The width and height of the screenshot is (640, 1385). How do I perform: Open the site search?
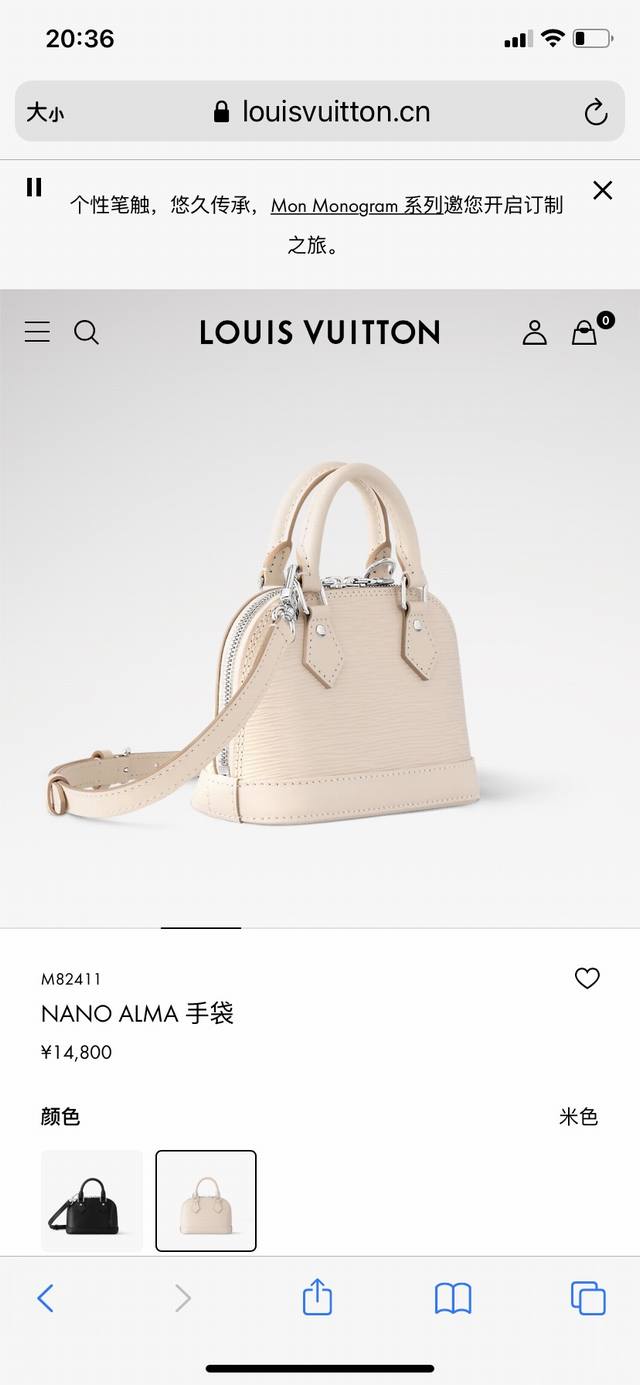pos(87,332)
